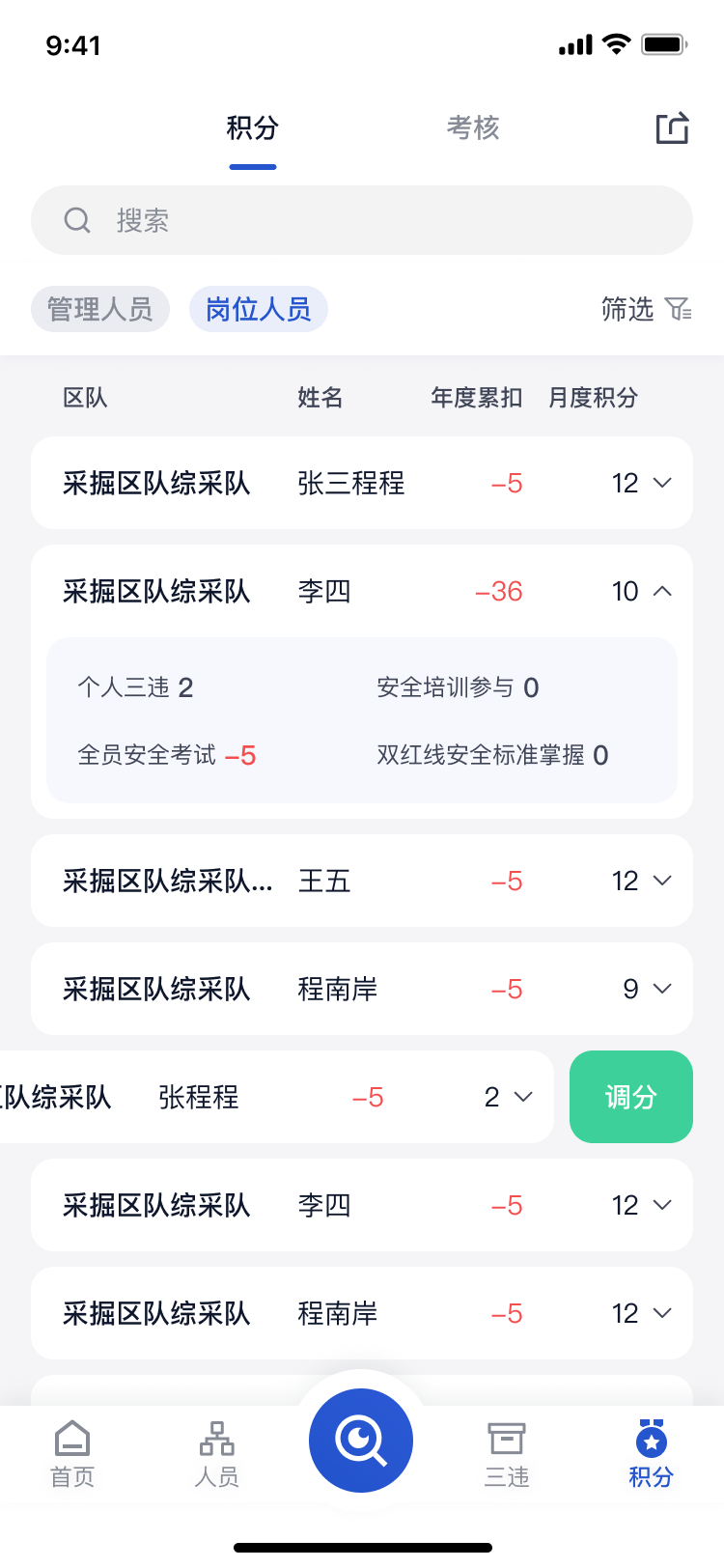Select the 管理人员 chip
Viewport: 724px width, 1568px height.
point(100,309)
